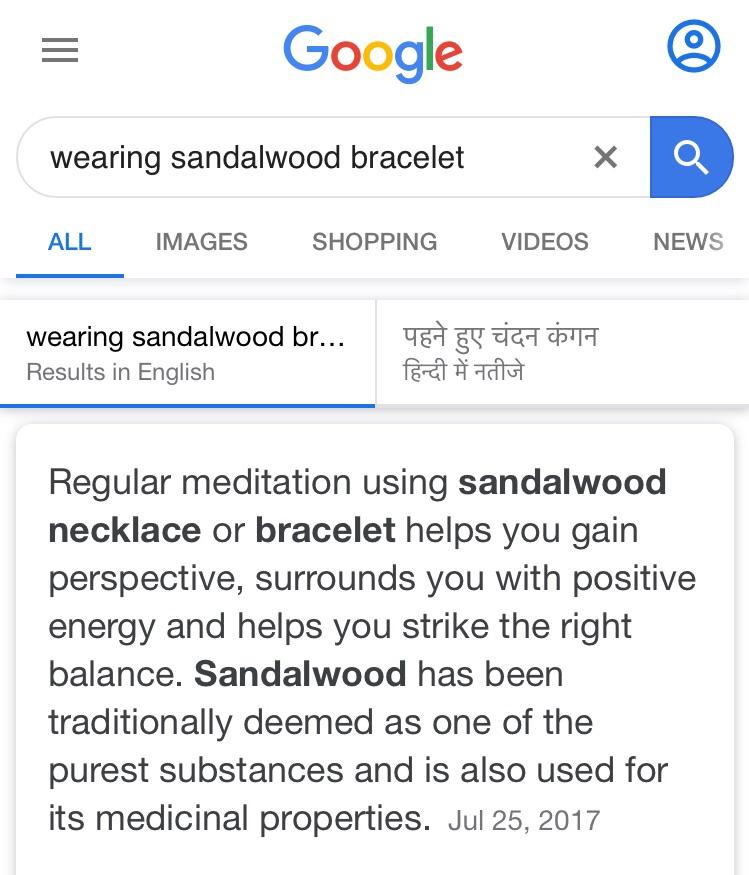Switch to the Images tab
749x875 pixels.
[201, 242]
